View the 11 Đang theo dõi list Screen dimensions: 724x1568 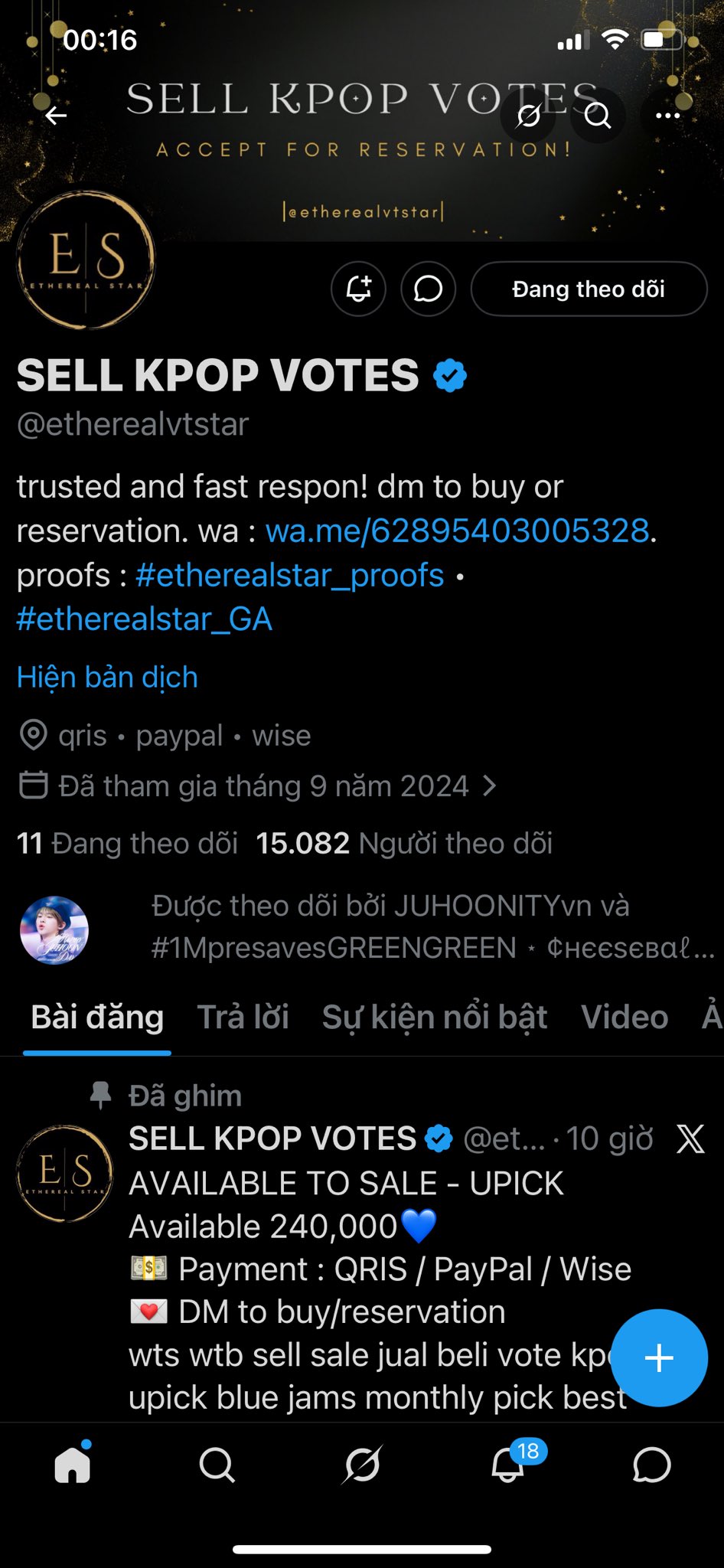pos(127,843)
